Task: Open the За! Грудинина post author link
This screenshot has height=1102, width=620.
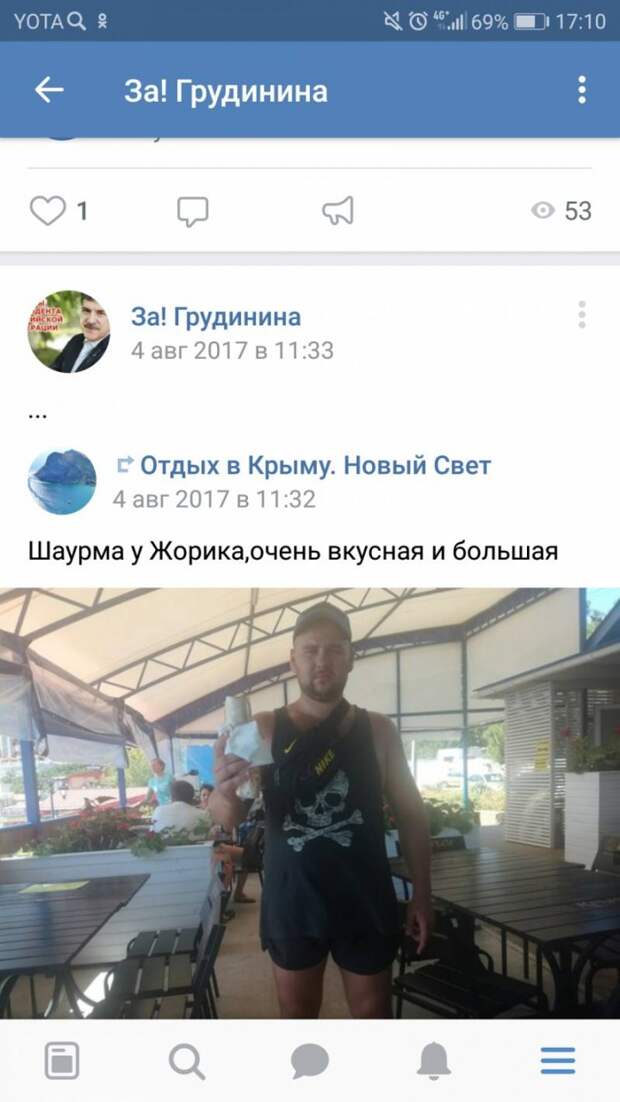Action: pyautogui.click(x=215, y=317)
